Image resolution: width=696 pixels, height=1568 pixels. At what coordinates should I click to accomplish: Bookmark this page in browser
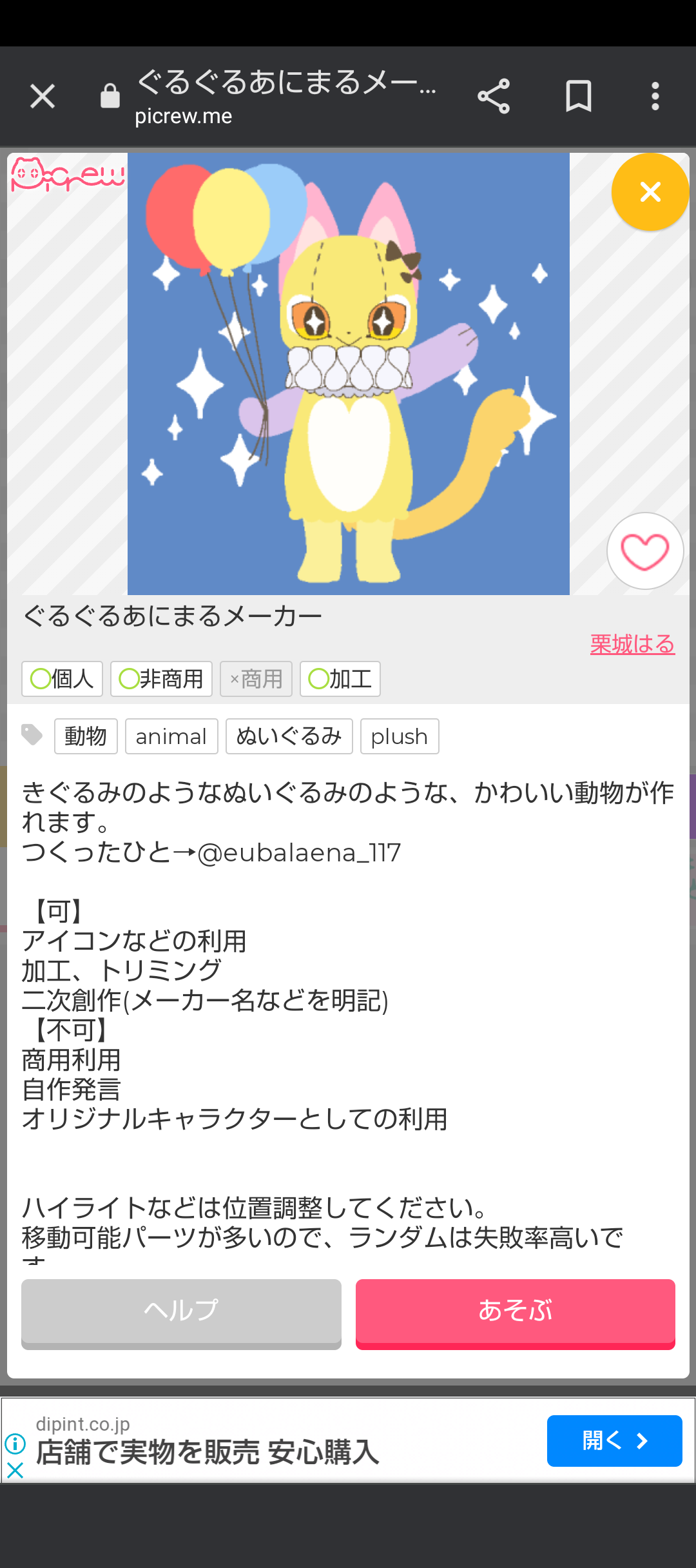[578, 97]
